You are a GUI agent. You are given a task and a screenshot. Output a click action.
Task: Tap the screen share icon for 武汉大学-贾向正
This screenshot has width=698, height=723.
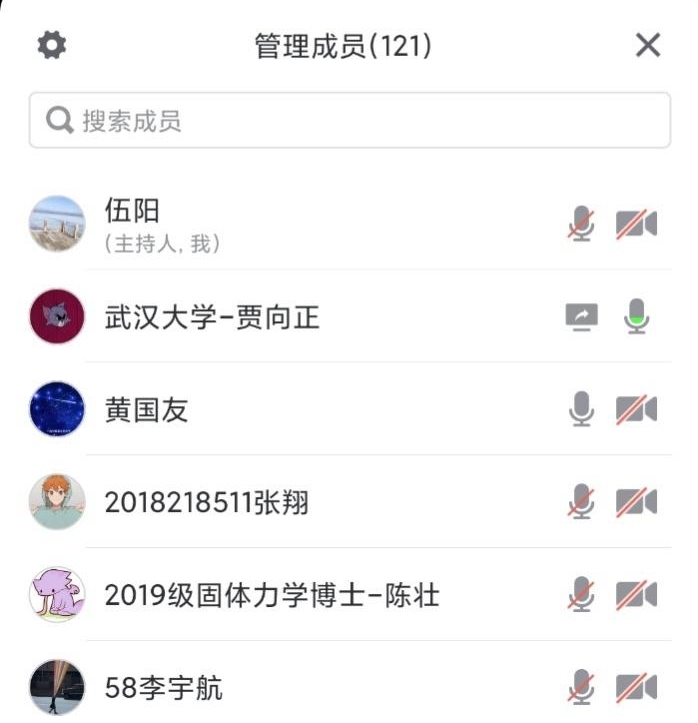click(581, 317)
